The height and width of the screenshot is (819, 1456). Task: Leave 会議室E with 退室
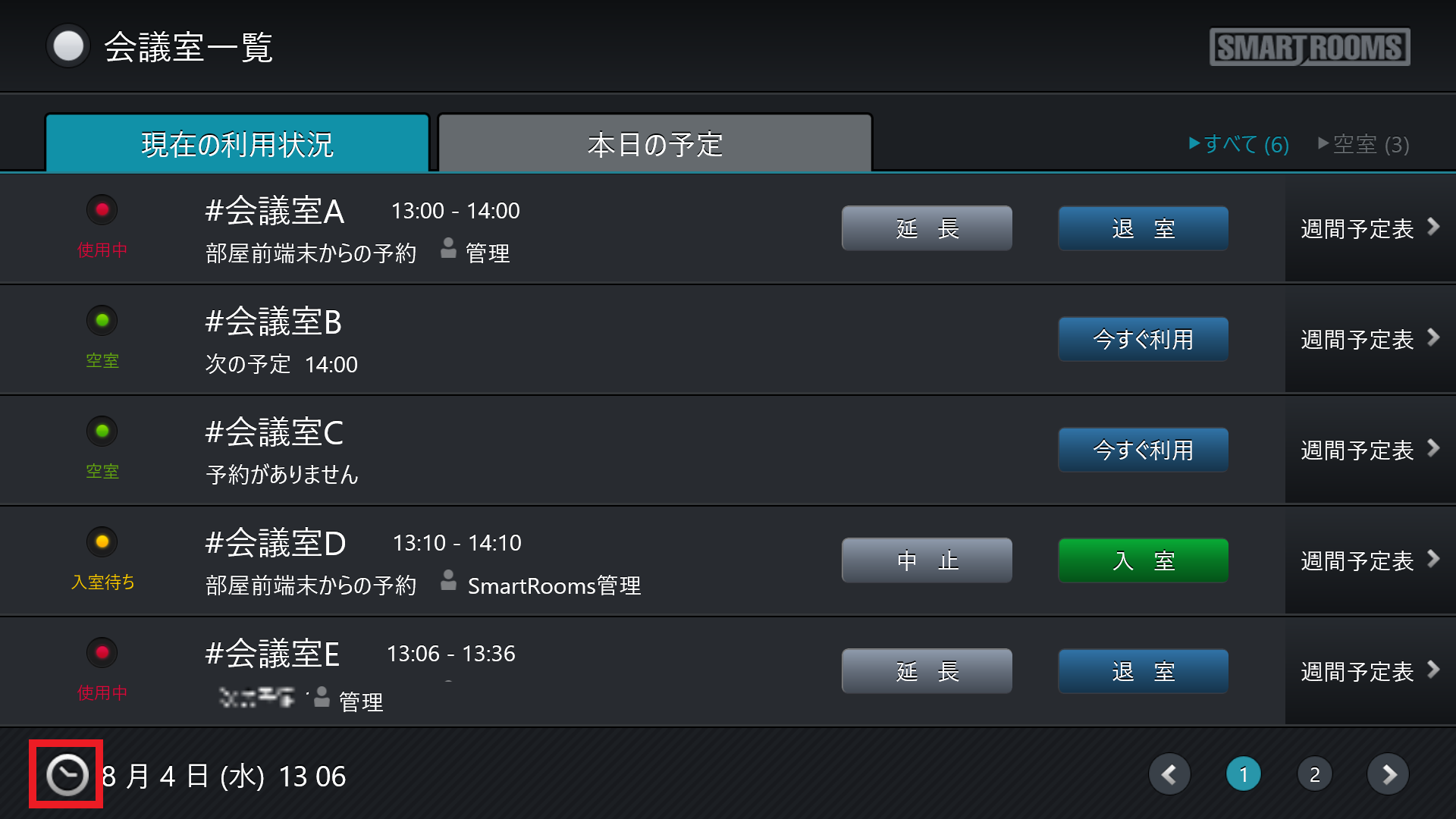(x=1143, y=671)
